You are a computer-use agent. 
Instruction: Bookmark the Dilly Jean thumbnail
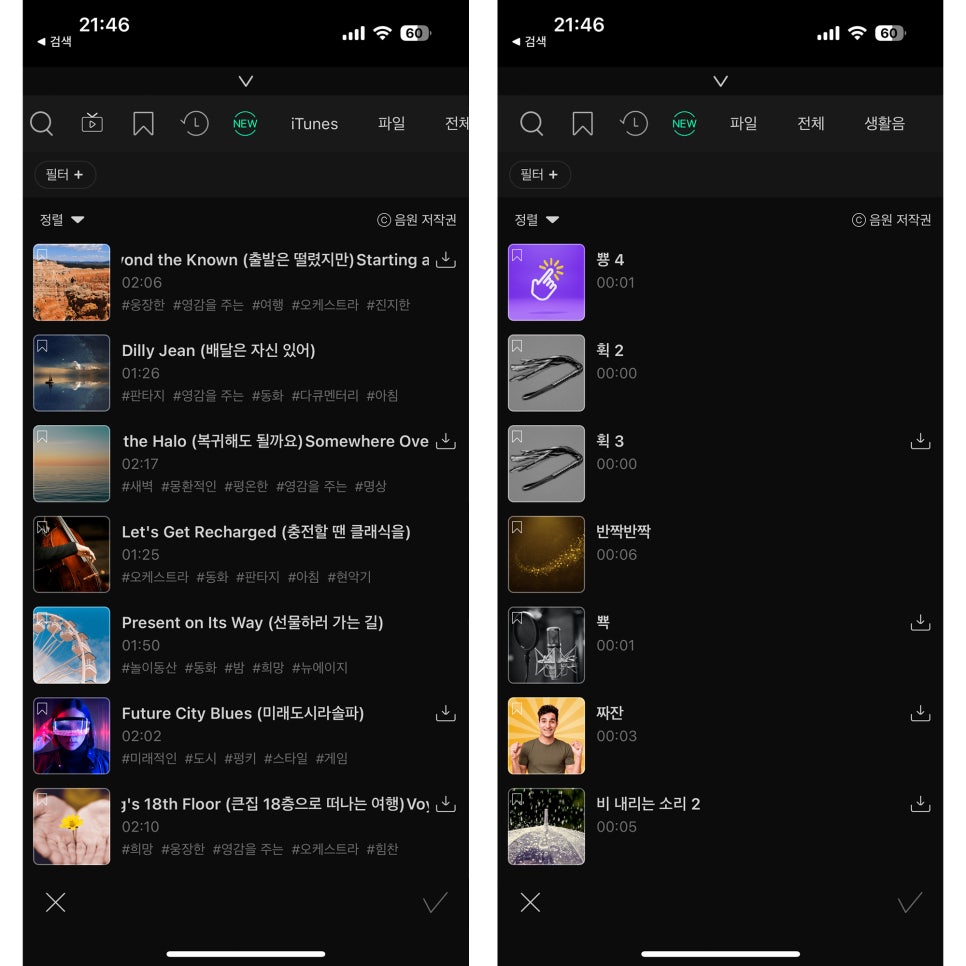pos(42,346)
